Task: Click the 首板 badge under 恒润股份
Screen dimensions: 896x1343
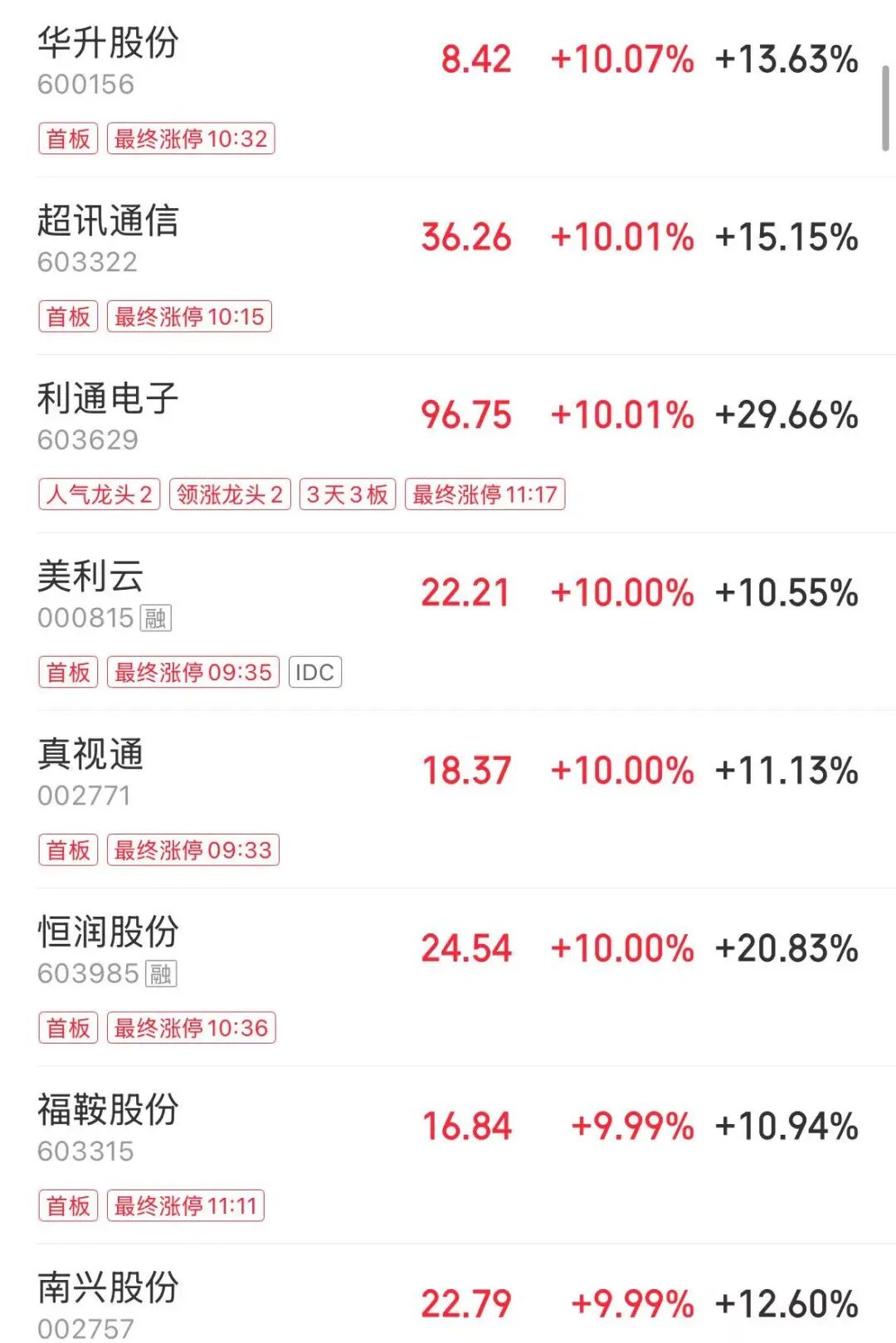Action: coord(69,1028)
